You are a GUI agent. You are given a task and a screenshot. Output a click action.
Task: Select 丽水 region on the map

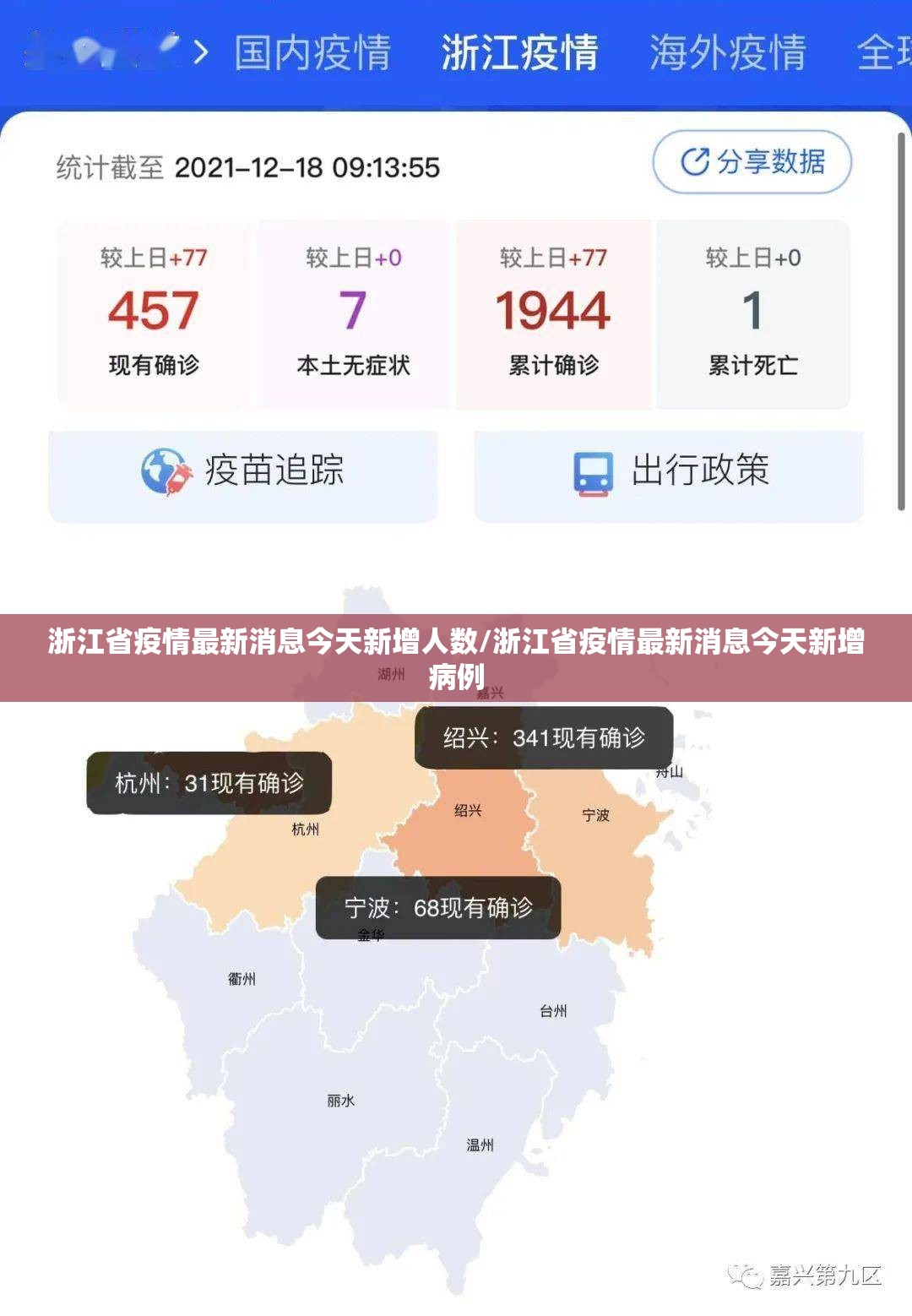[x=340, y=1101]
